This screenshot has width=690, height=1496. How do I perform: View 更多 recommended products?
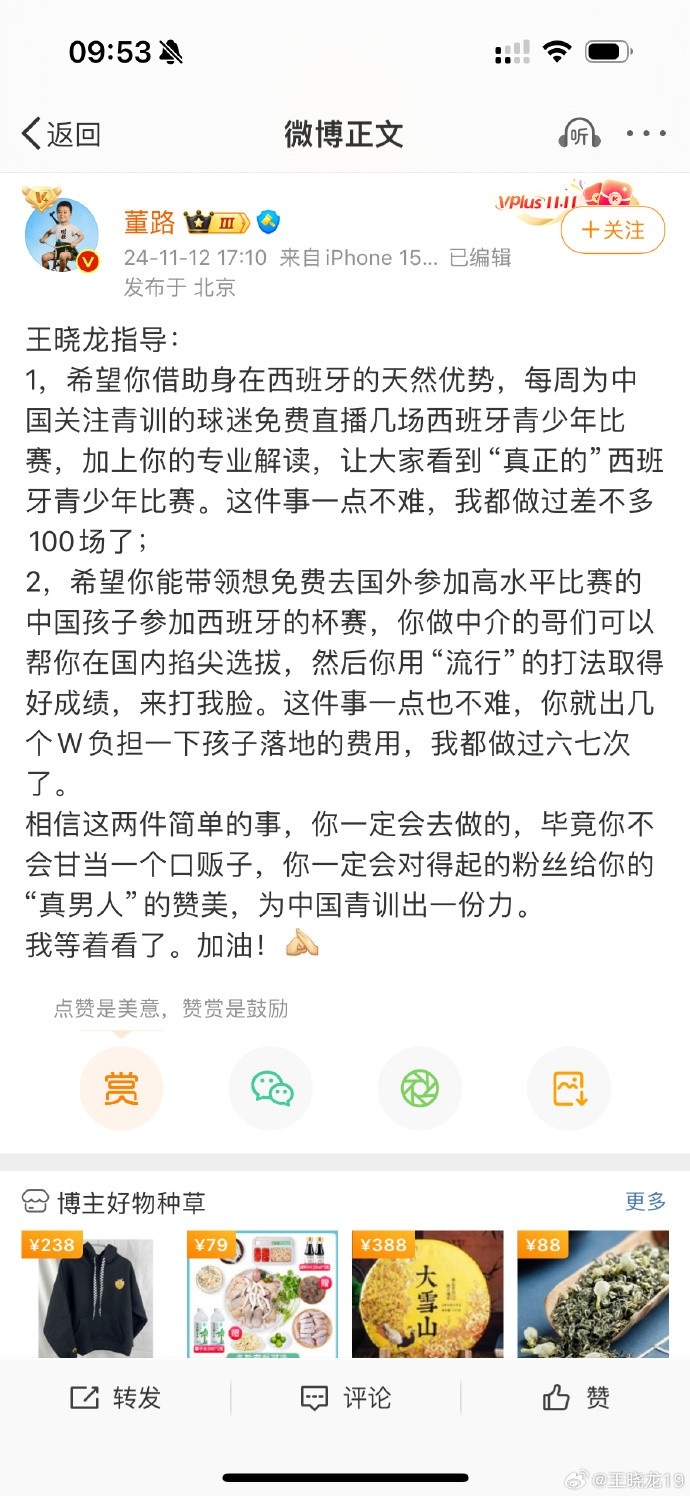coord(645,1201)
